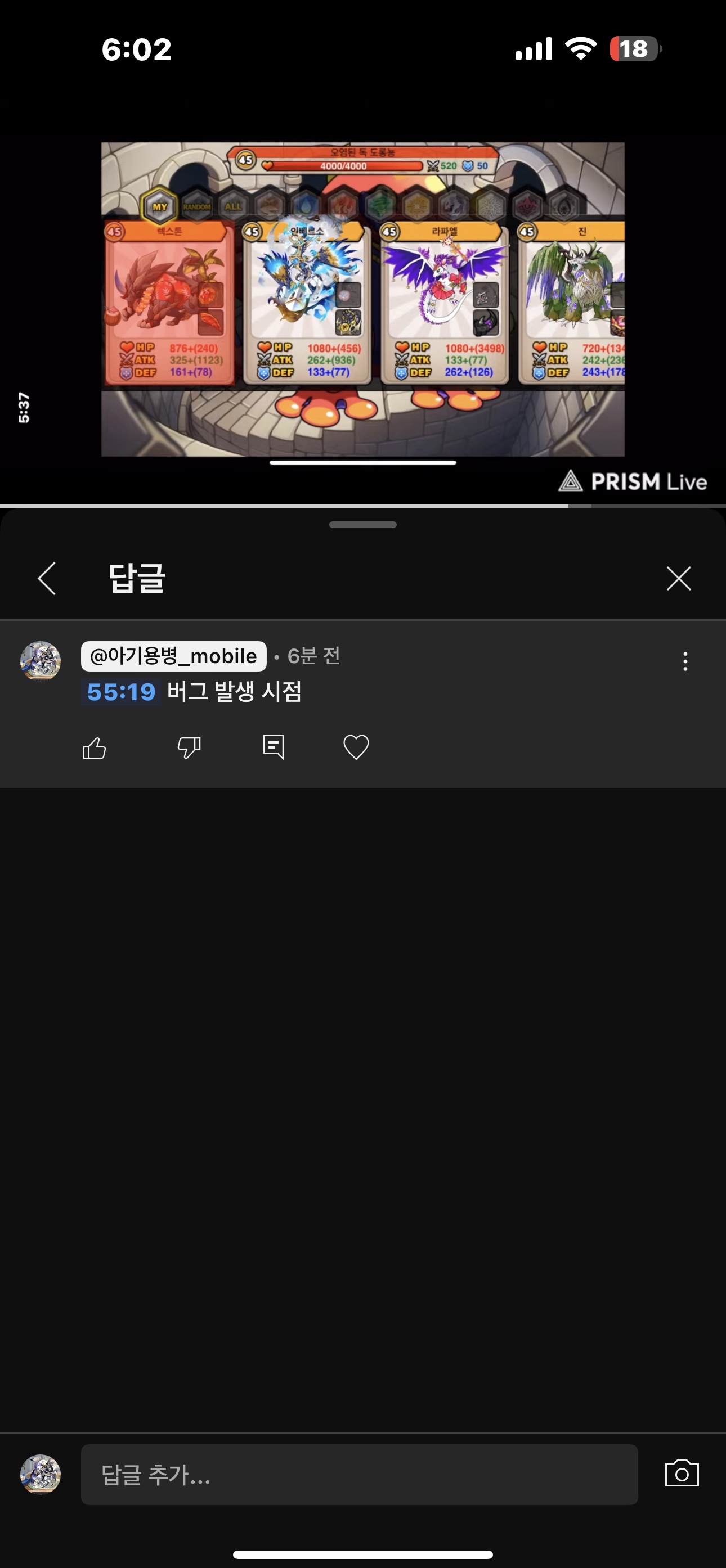Go back from the 답글 replies panel
The height and width of the screenshot is (1568, 726).
click(x=47, y=578)
